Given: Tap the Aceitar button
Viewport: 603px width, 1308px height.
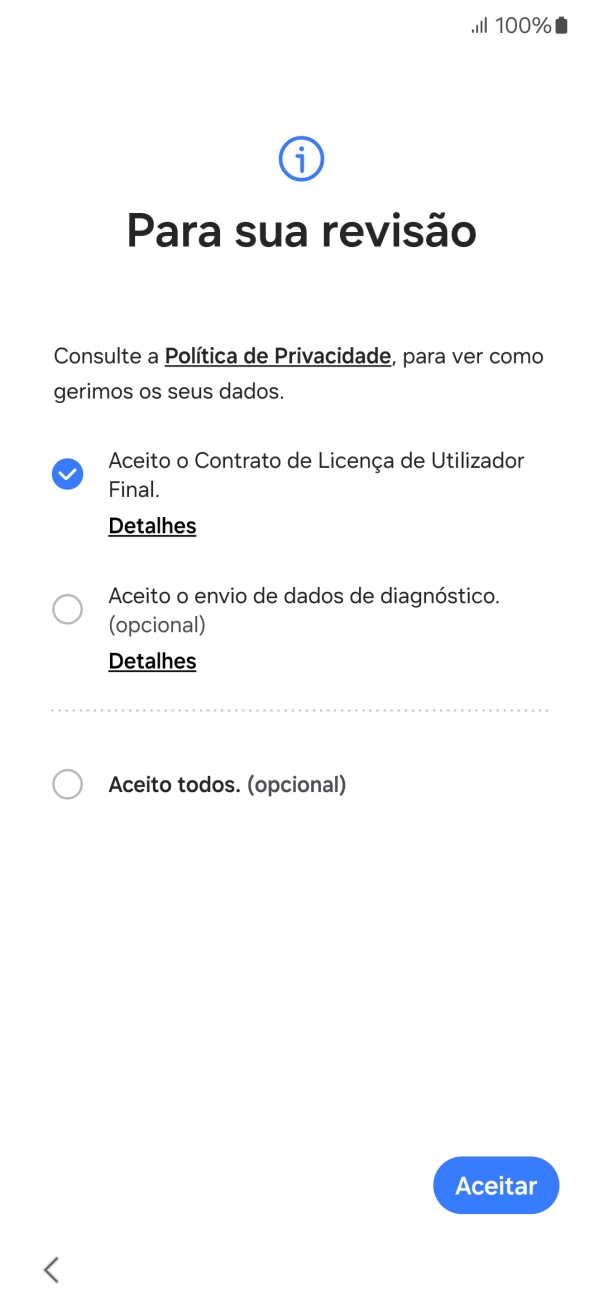Looking at the screenshot, I should [x=495, y=1185].
